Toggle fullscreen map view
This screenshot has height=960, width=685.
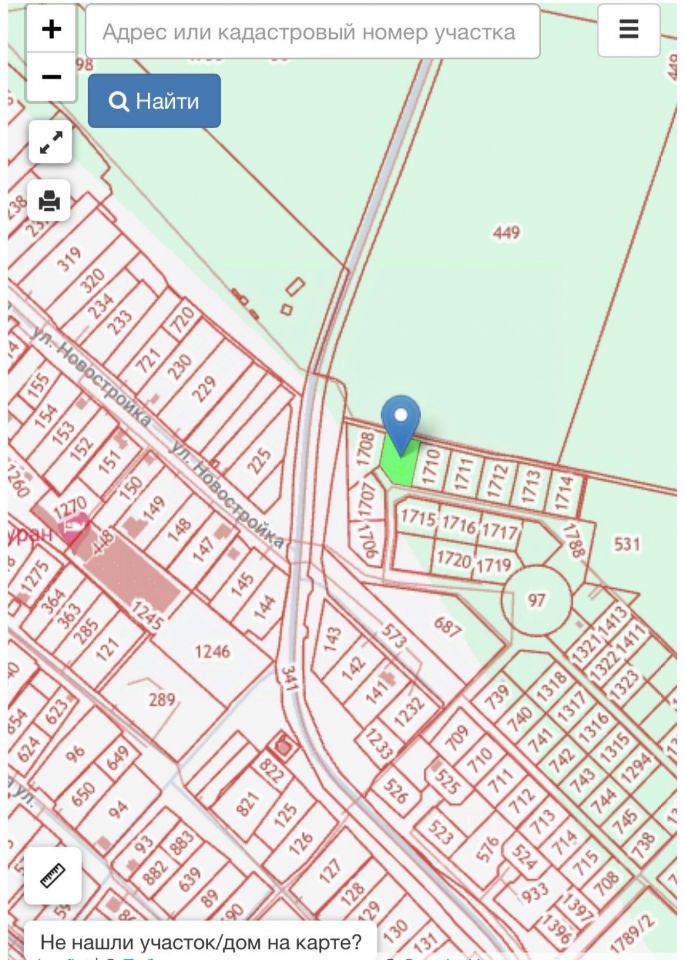click(x=49, y=143)
